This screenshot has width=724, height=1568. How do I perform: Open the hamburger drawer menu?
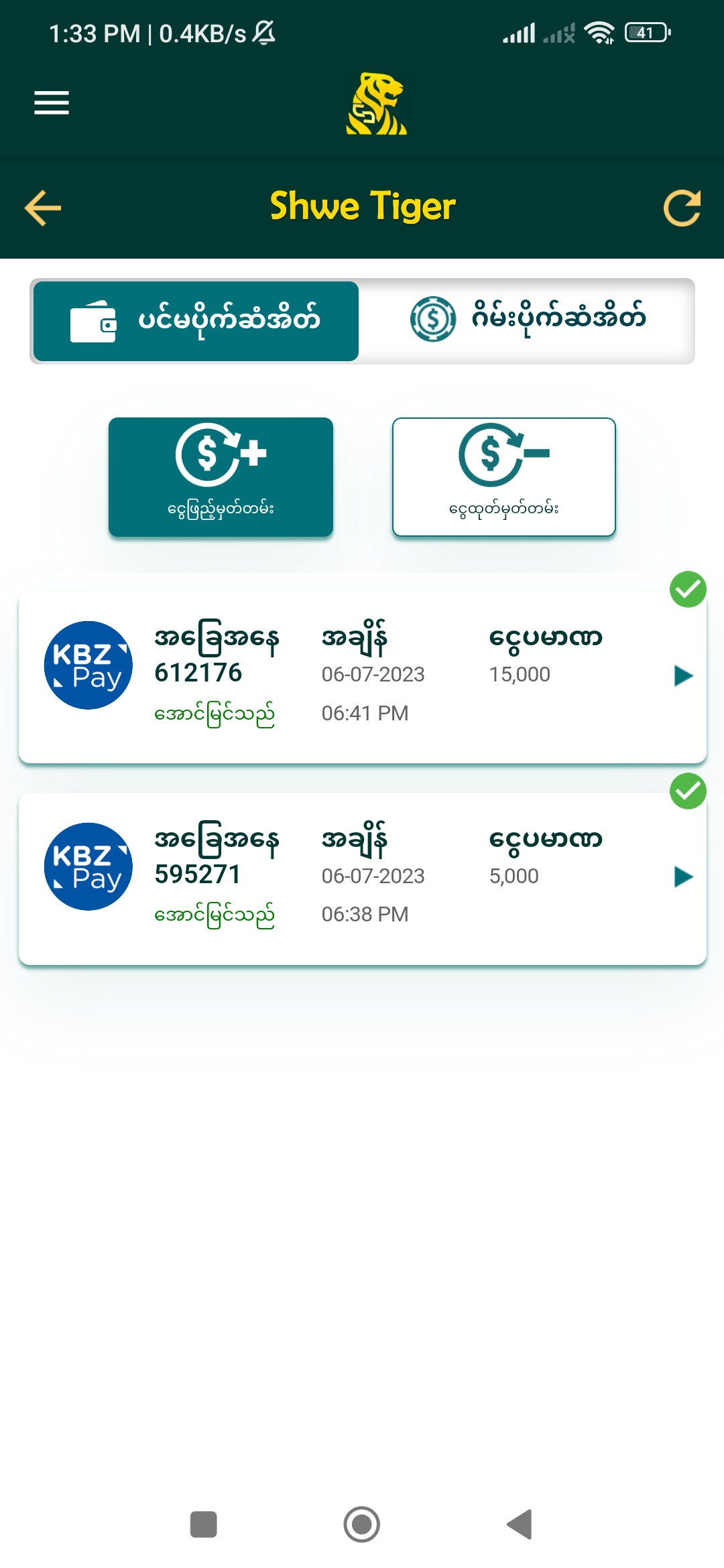coord(52,103)
